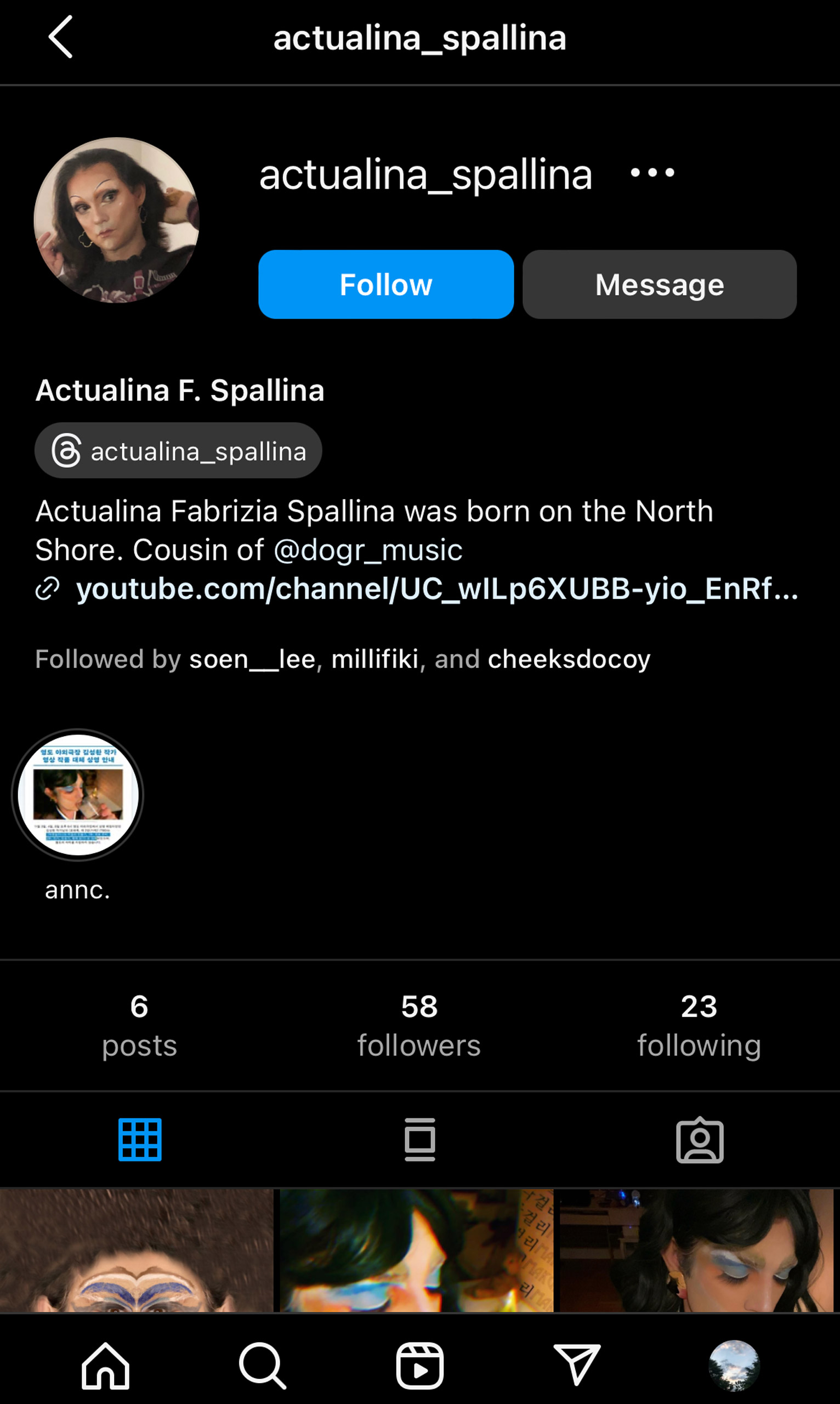This screenshot has width=840, height=1404.
Task: Switch to the tagged photos tab
Action: [x=700, y=1140]
